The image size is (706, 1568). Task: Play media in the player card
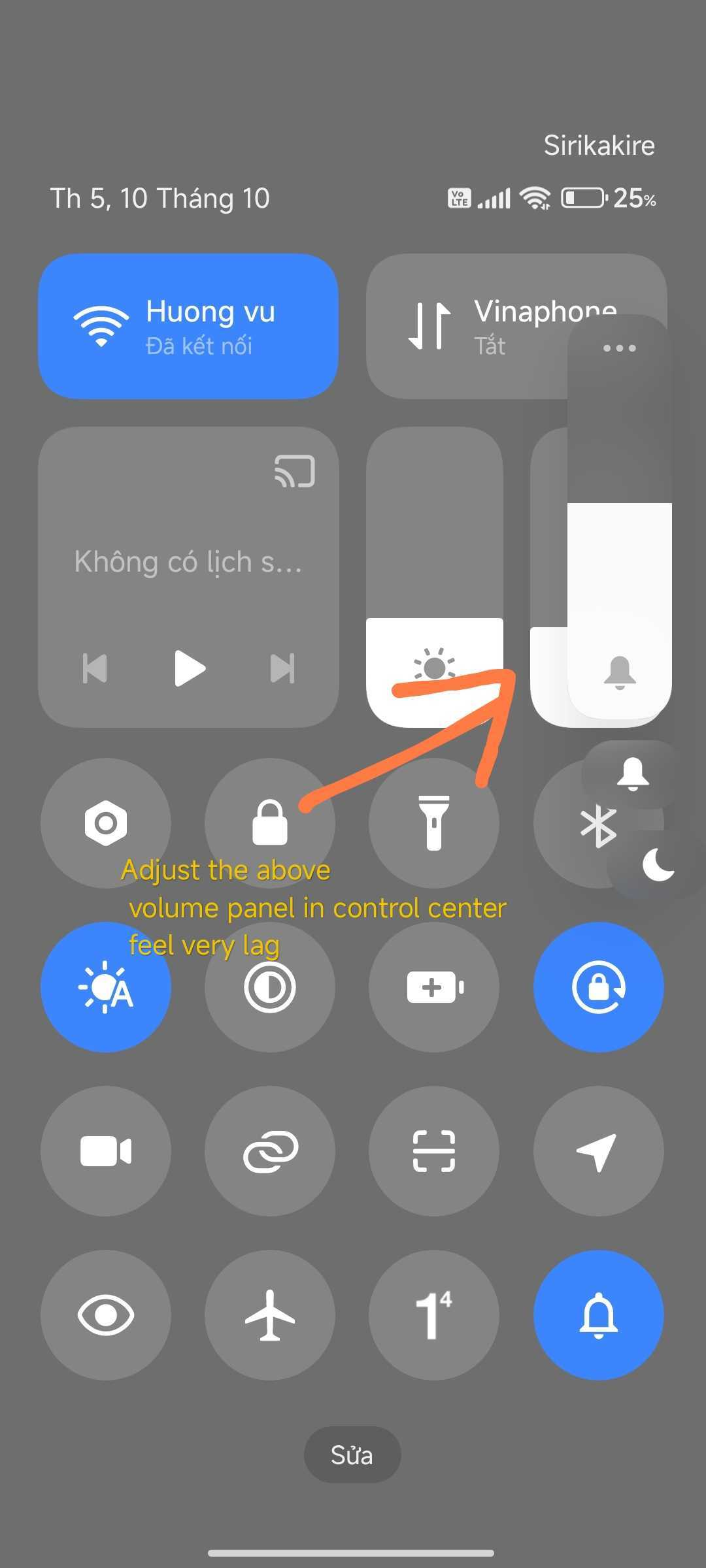pyautogui.click(x=190, y=668)
